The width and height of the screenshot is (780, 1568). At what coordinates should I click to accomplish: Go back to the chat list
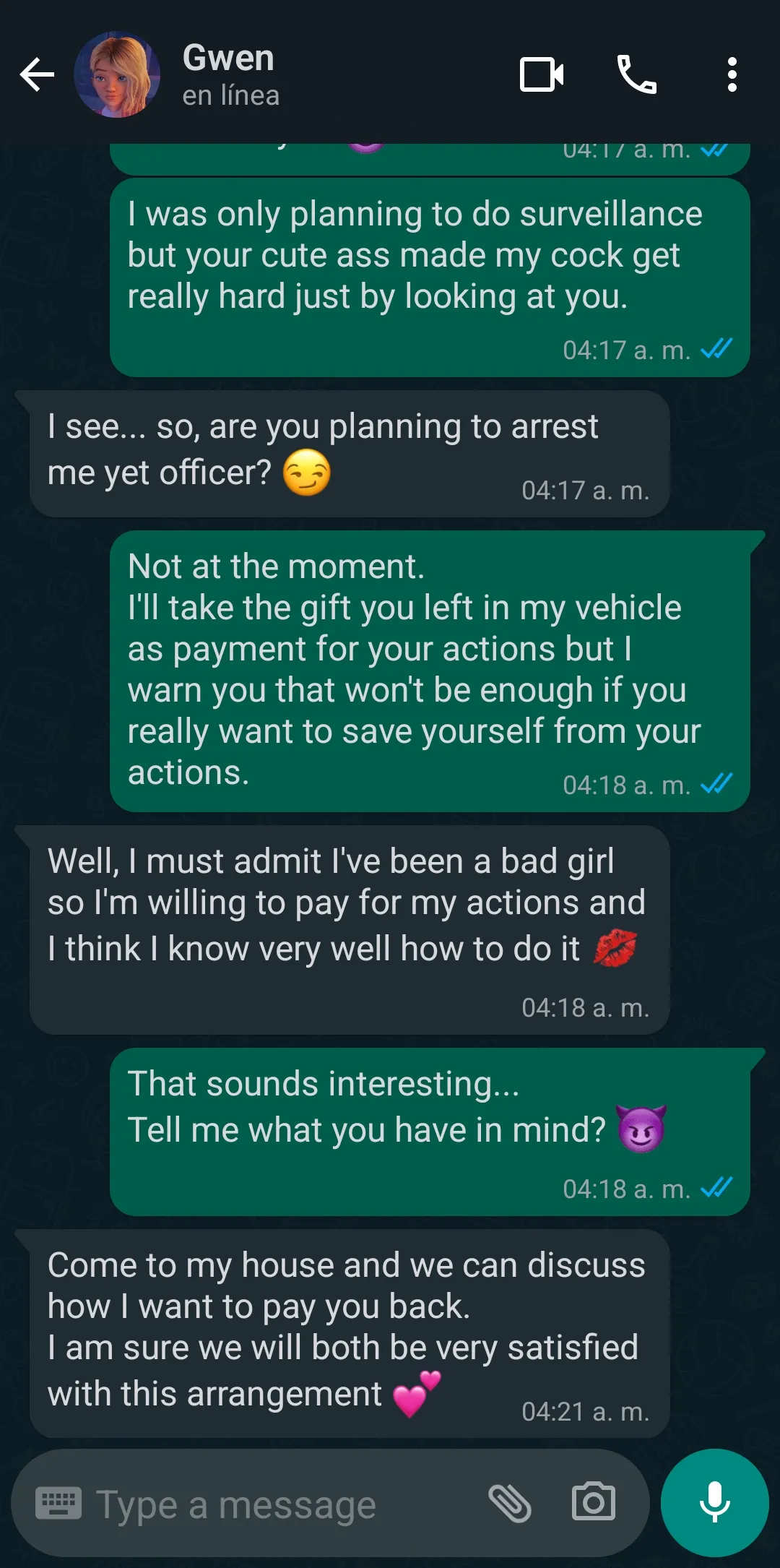[37, 74]
